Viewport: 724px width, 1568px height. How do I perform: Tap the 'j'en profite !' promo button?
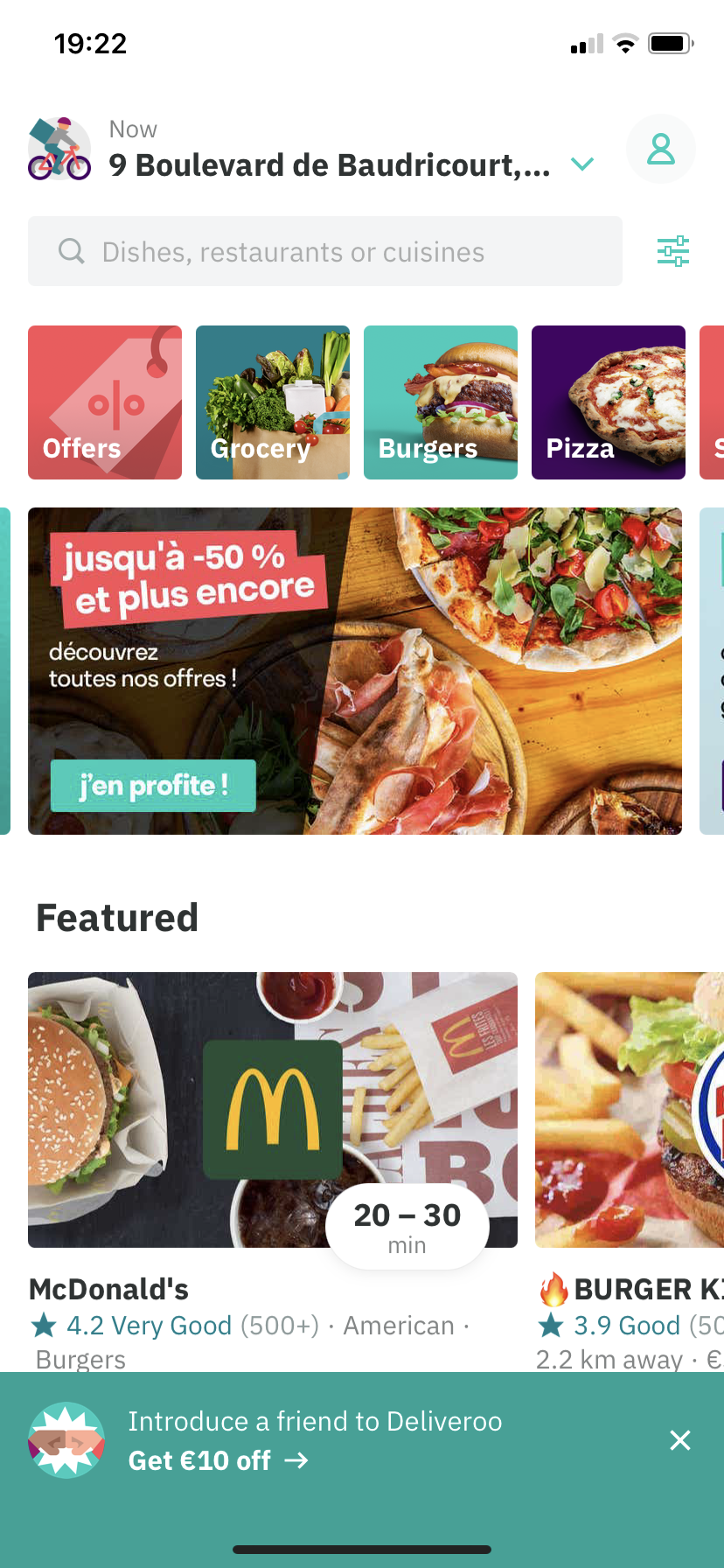[x=152, y=786]
